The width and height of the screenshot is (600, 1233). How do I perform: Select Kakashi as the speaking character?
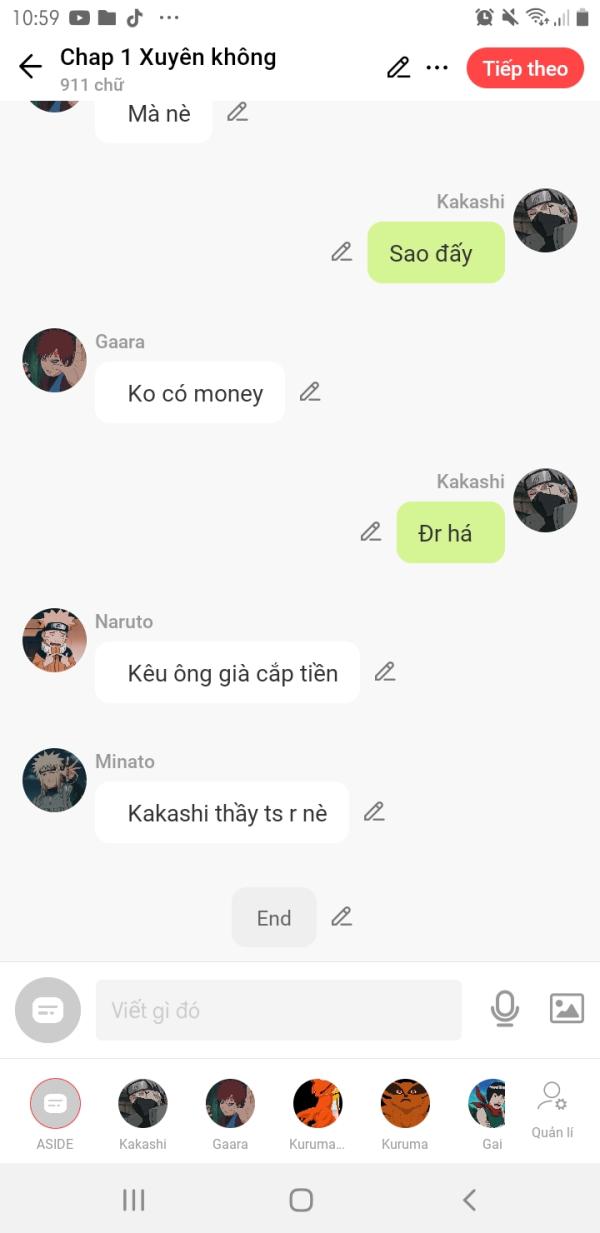(x=143, y=1113)
